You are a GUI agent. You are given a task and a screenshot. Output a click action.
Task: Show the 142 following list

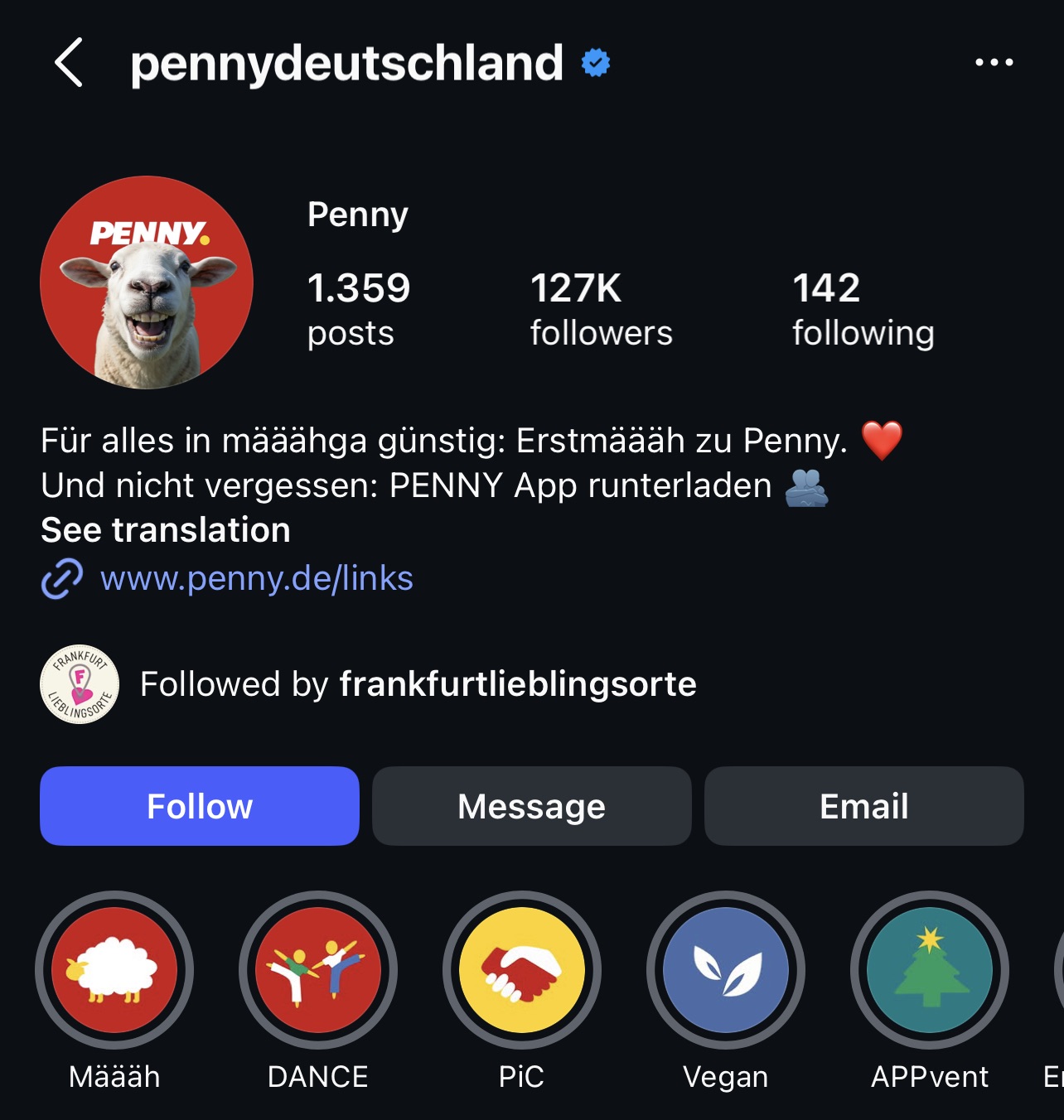tap(863, 310)
